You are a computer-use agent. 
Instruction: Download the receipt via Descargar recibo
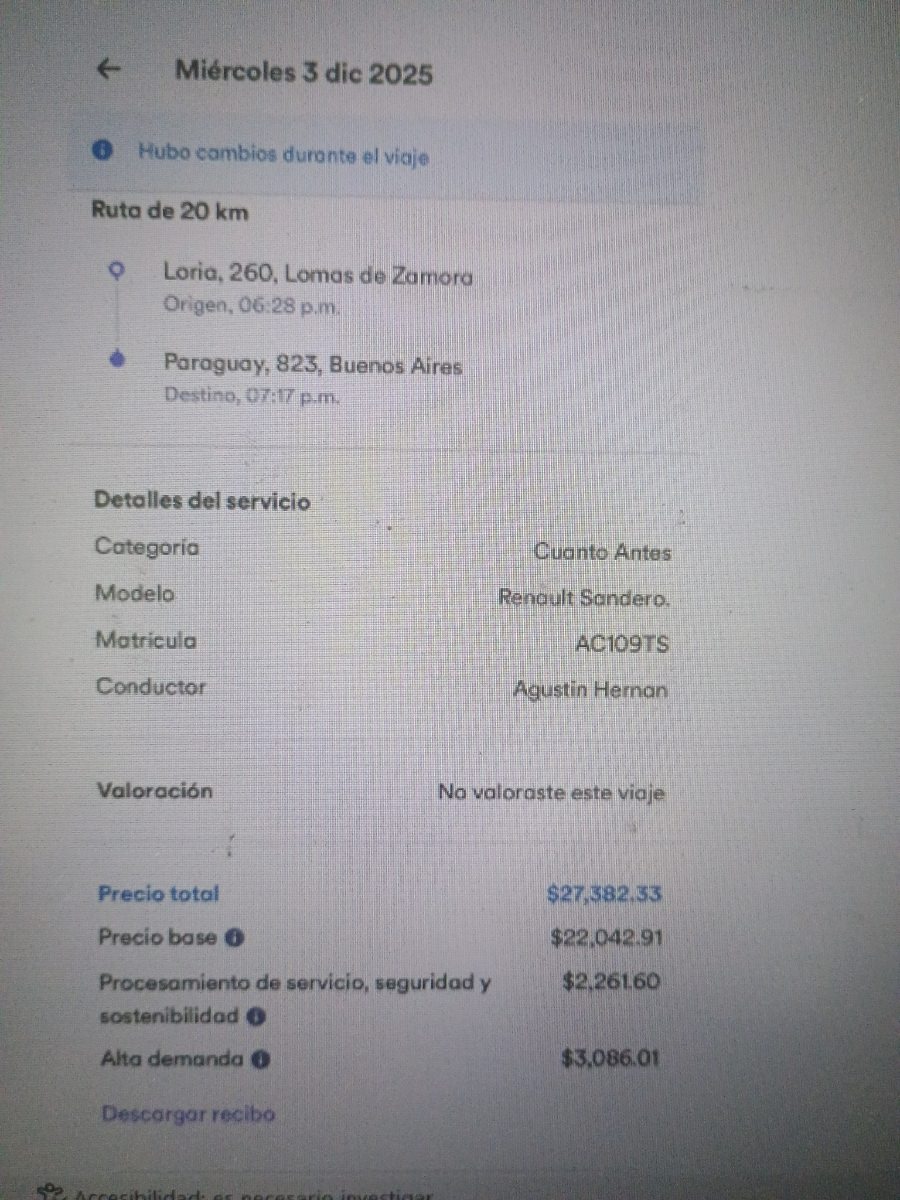coord(188,1114)
